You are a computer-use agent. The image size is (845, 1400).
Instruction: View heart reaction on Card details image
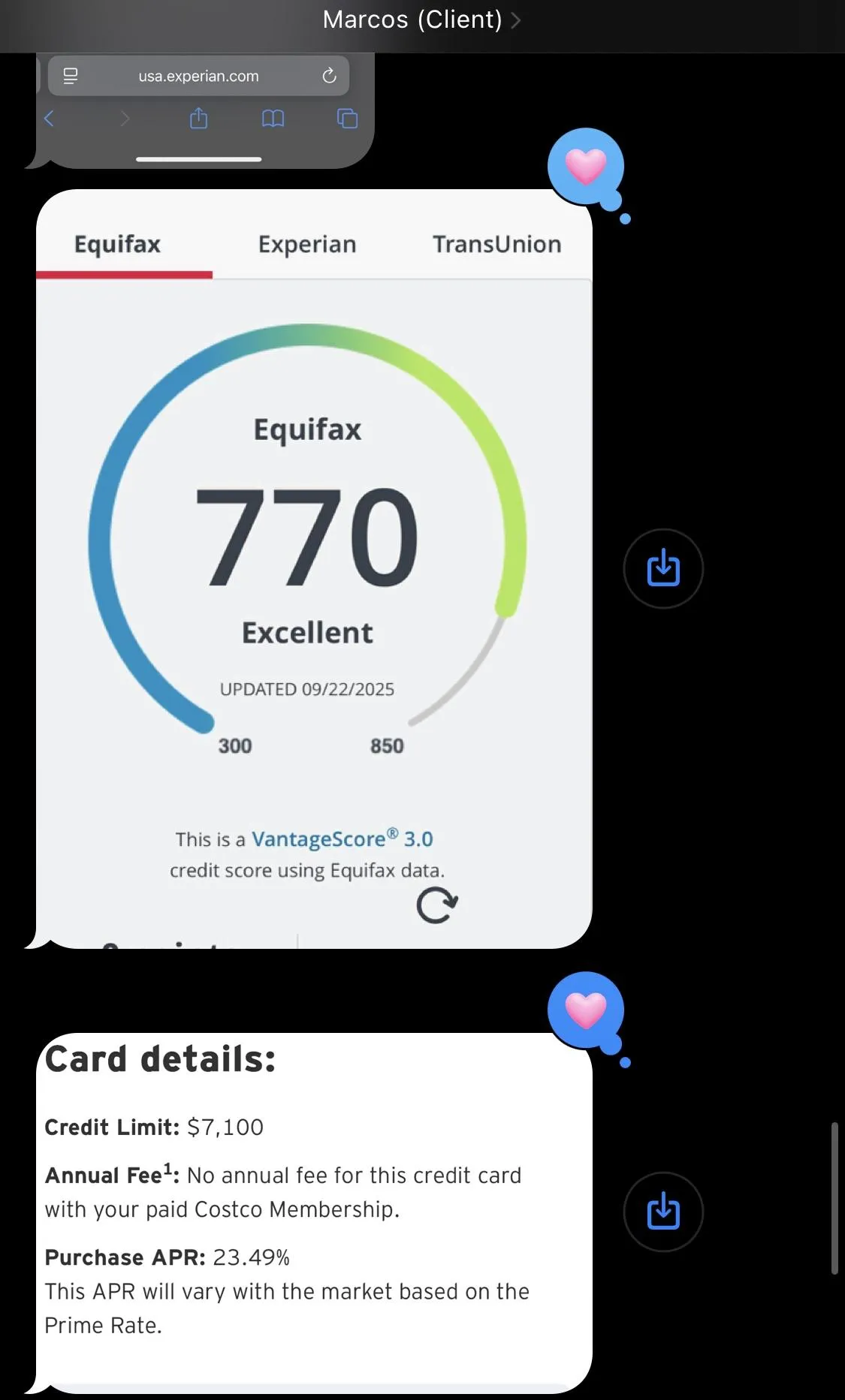coord(587,1011)
